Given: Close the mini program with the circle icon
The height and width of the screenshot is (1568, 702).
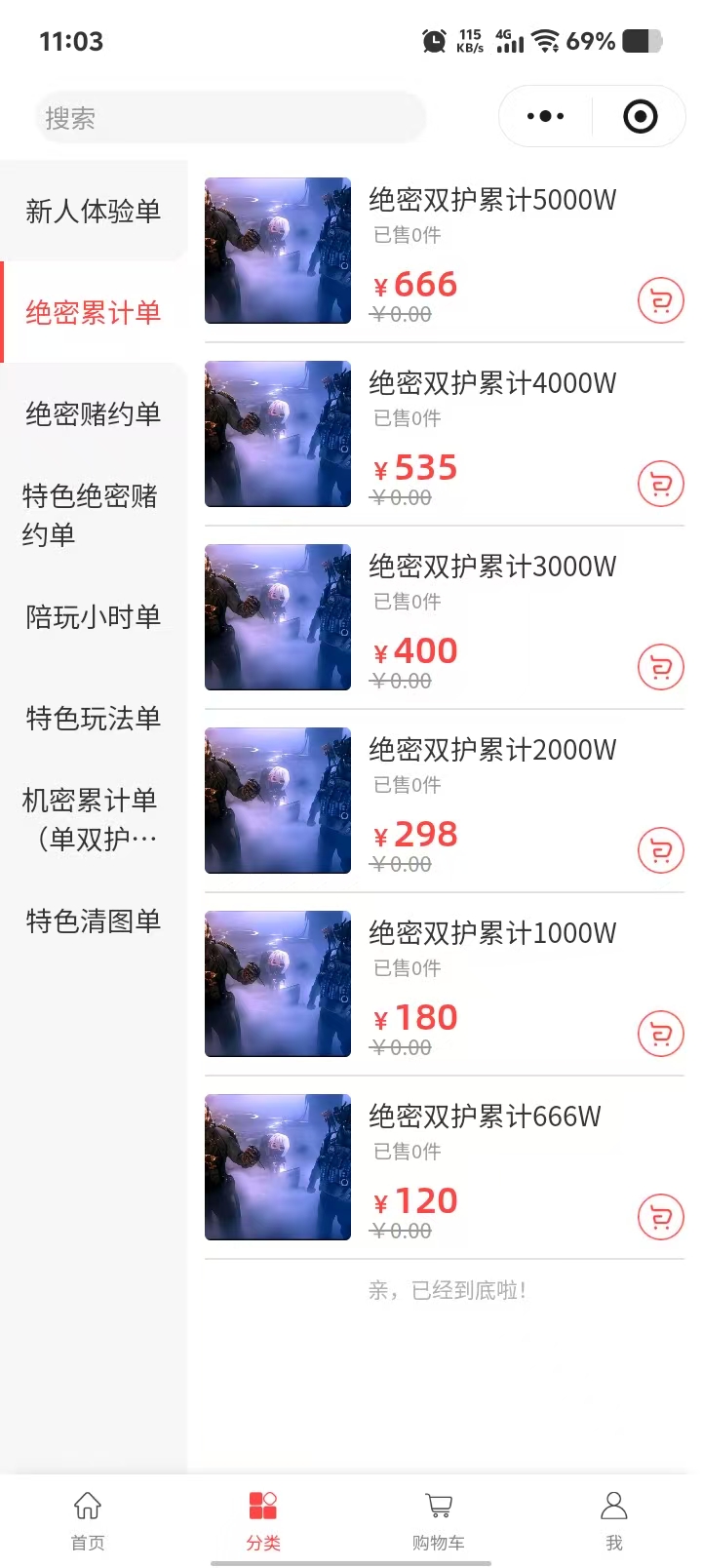Looking at the screenshot, I should (640, 117).
